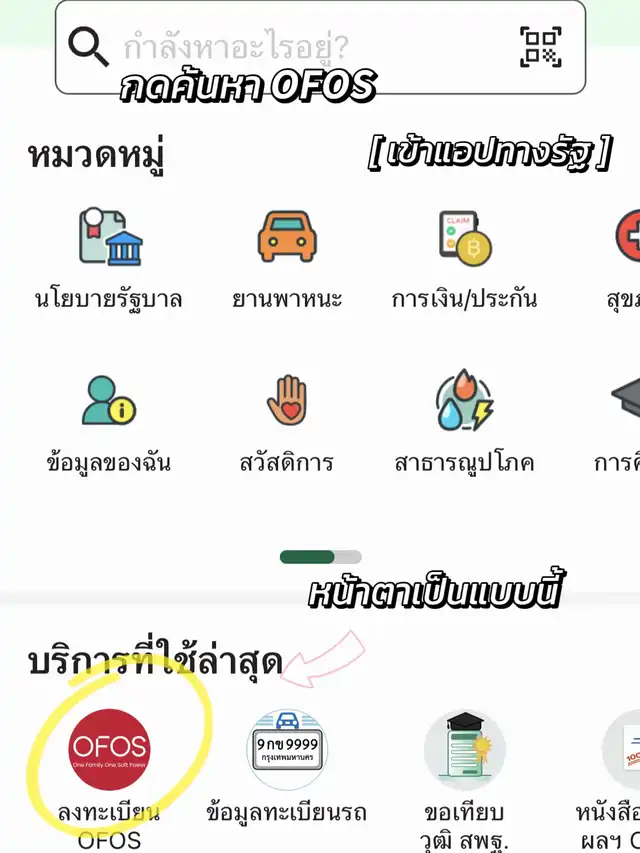This screenshot has height=853, width=640.
Task: Tap the category page indicator
Action: tap(320, 557)
